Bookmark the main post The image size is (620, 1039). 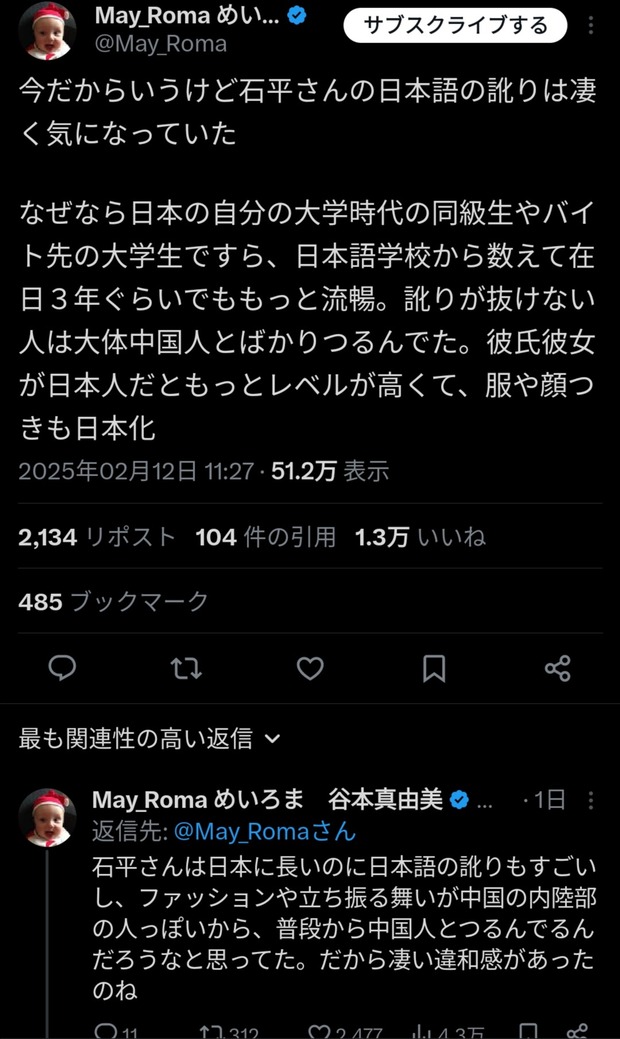434,668
